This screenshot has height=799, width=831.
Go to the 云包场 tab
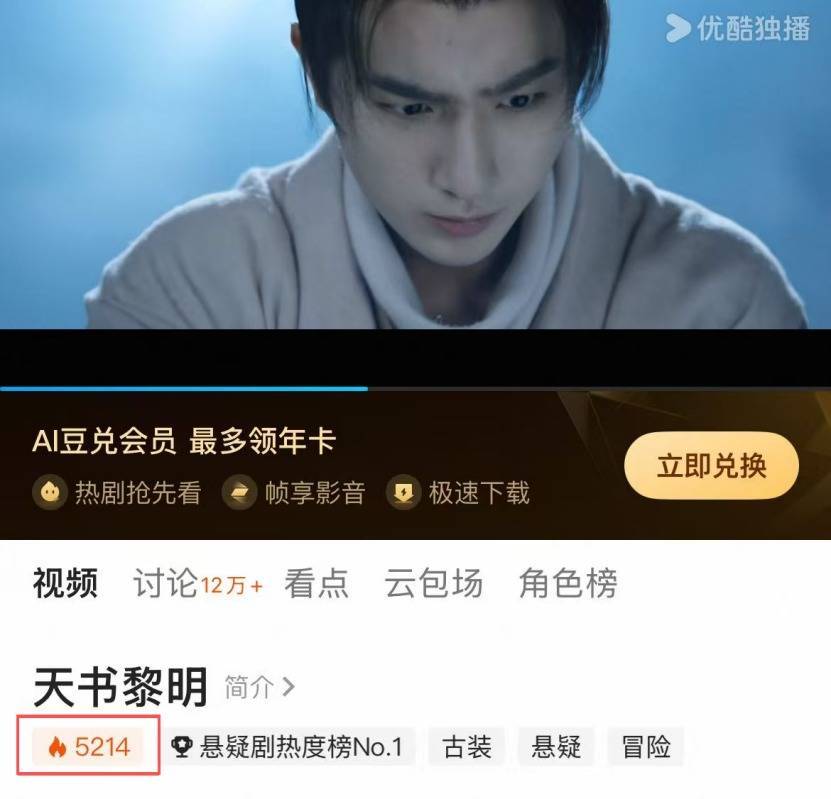pyautogui.click(x=433, y=583)
